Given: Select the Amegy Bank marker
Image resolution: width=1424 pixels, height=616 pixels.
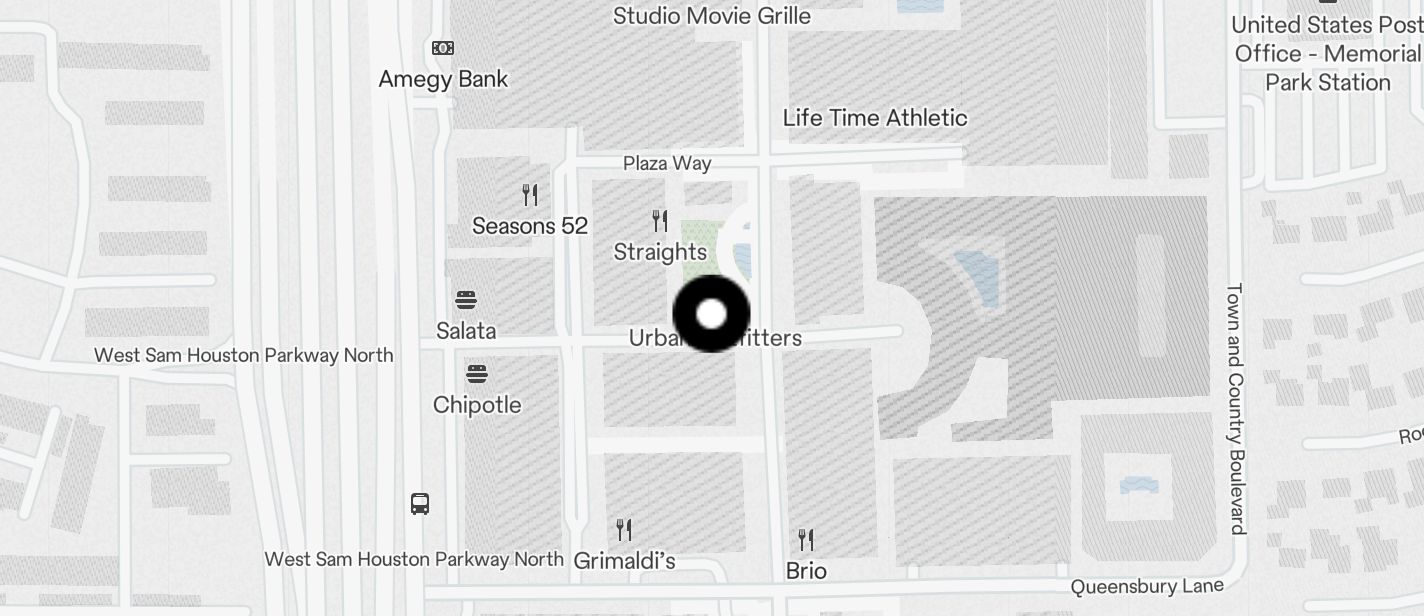Looking at the screenshot, I should 443,48.
